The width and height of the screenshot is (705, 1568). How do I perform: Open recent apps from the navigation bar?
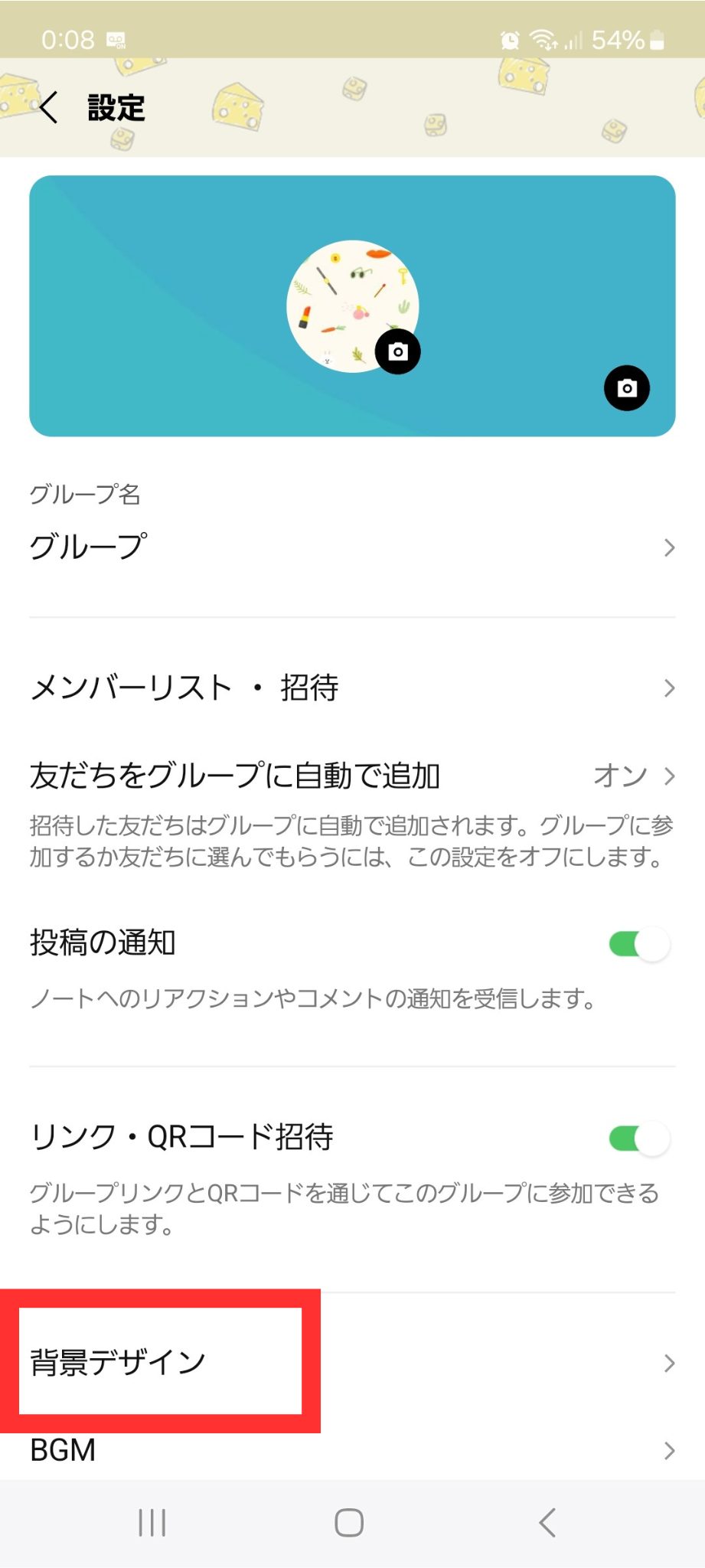coord(152,1522)
